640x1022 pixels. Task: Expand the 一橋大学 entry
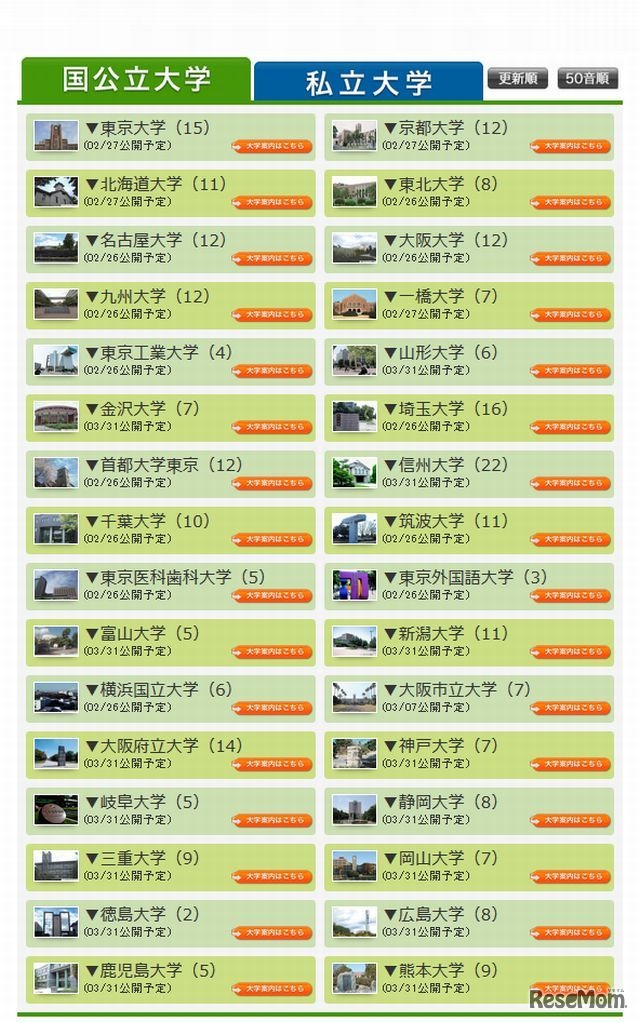440,296
